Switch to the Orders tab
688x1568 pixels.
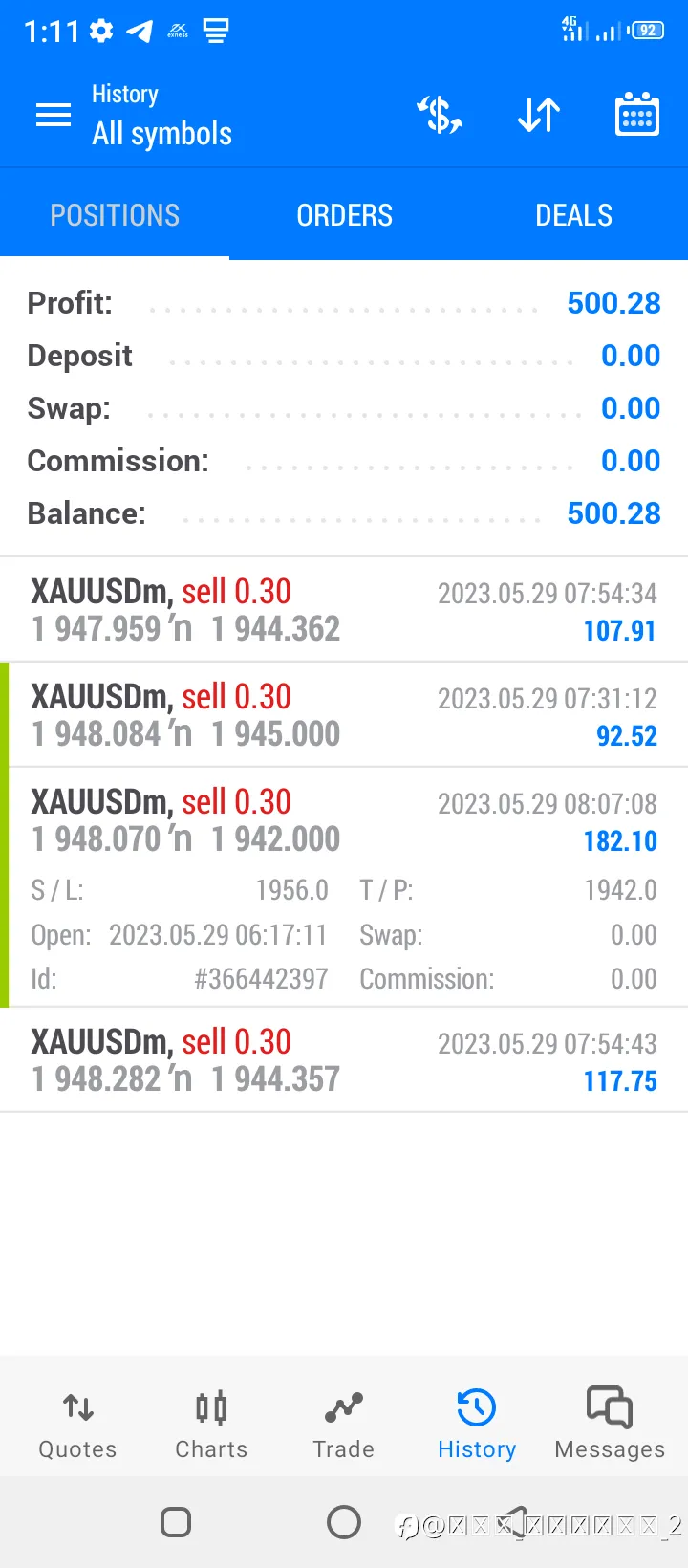(x=344, y=215)
